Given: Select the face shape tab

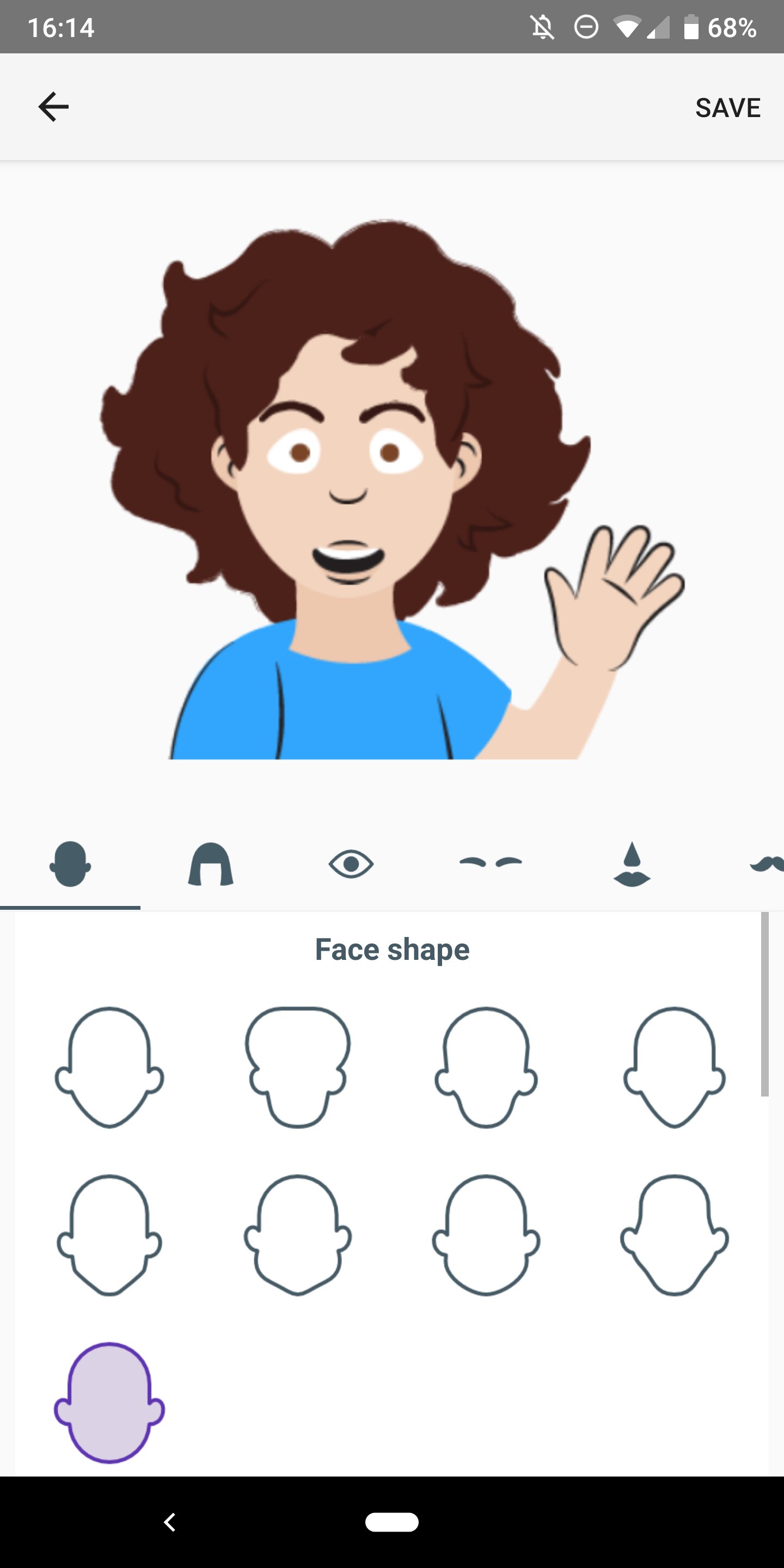Looking at the screenshot, I should pyautogui.click(x=70, y=863).
